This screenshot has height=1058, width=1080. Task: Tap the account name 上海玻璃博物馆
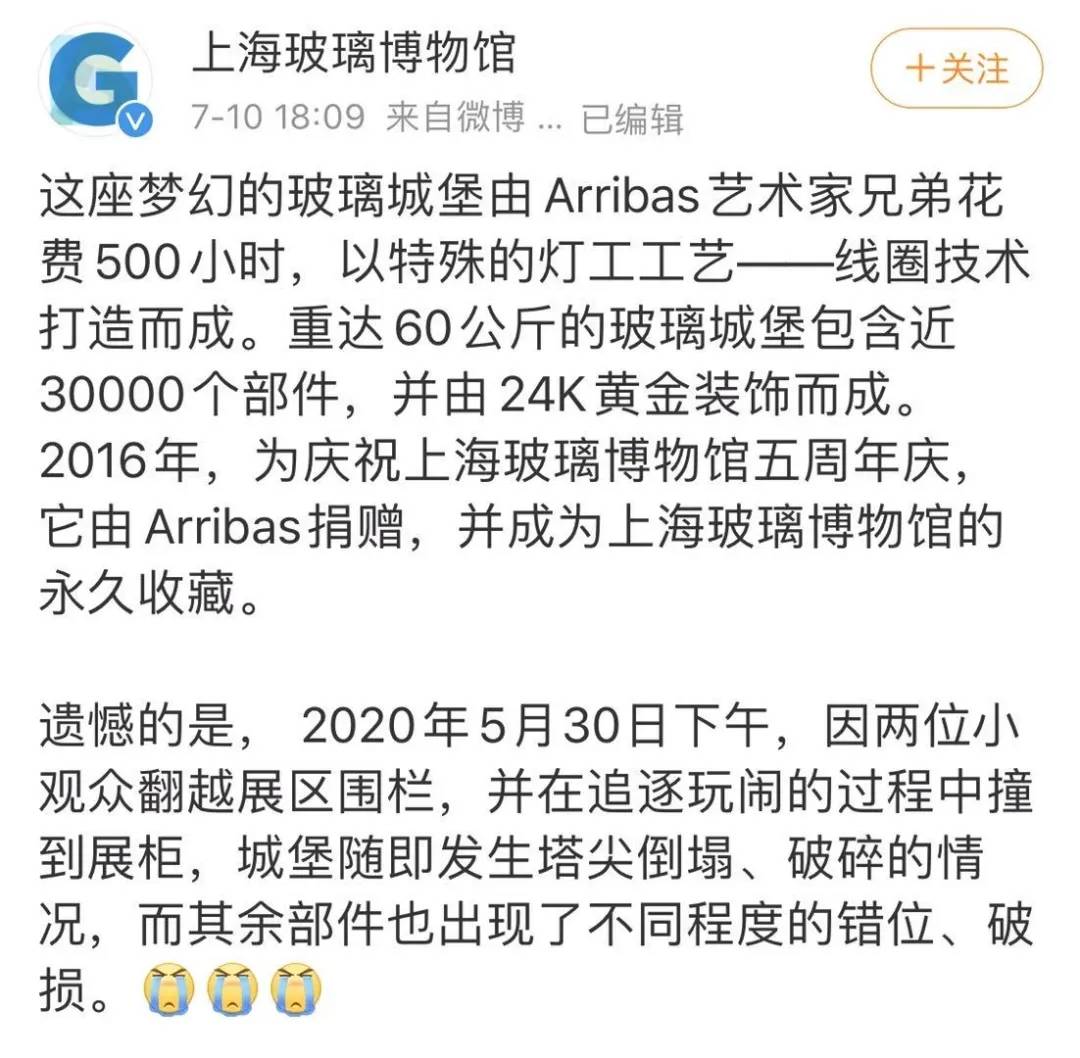(x=353, y=51)
